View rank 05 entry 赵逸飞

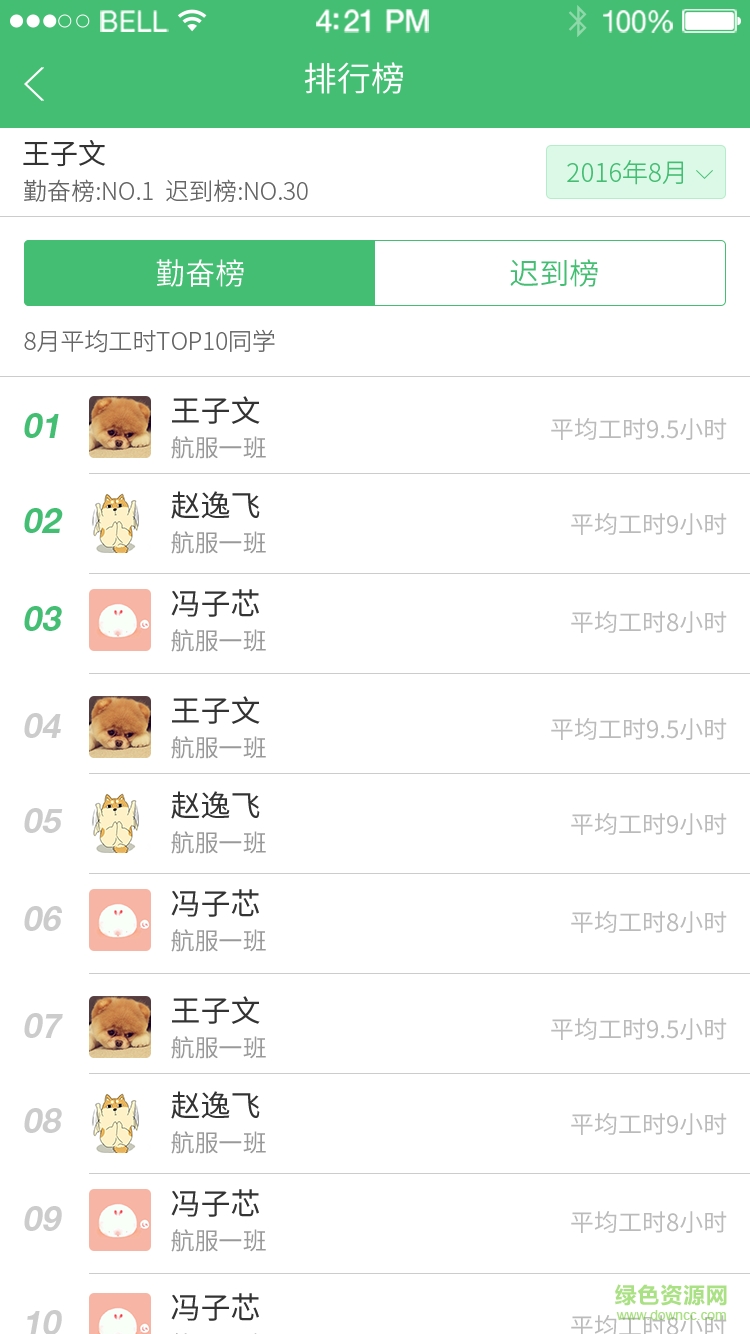[x=375, y=823]
